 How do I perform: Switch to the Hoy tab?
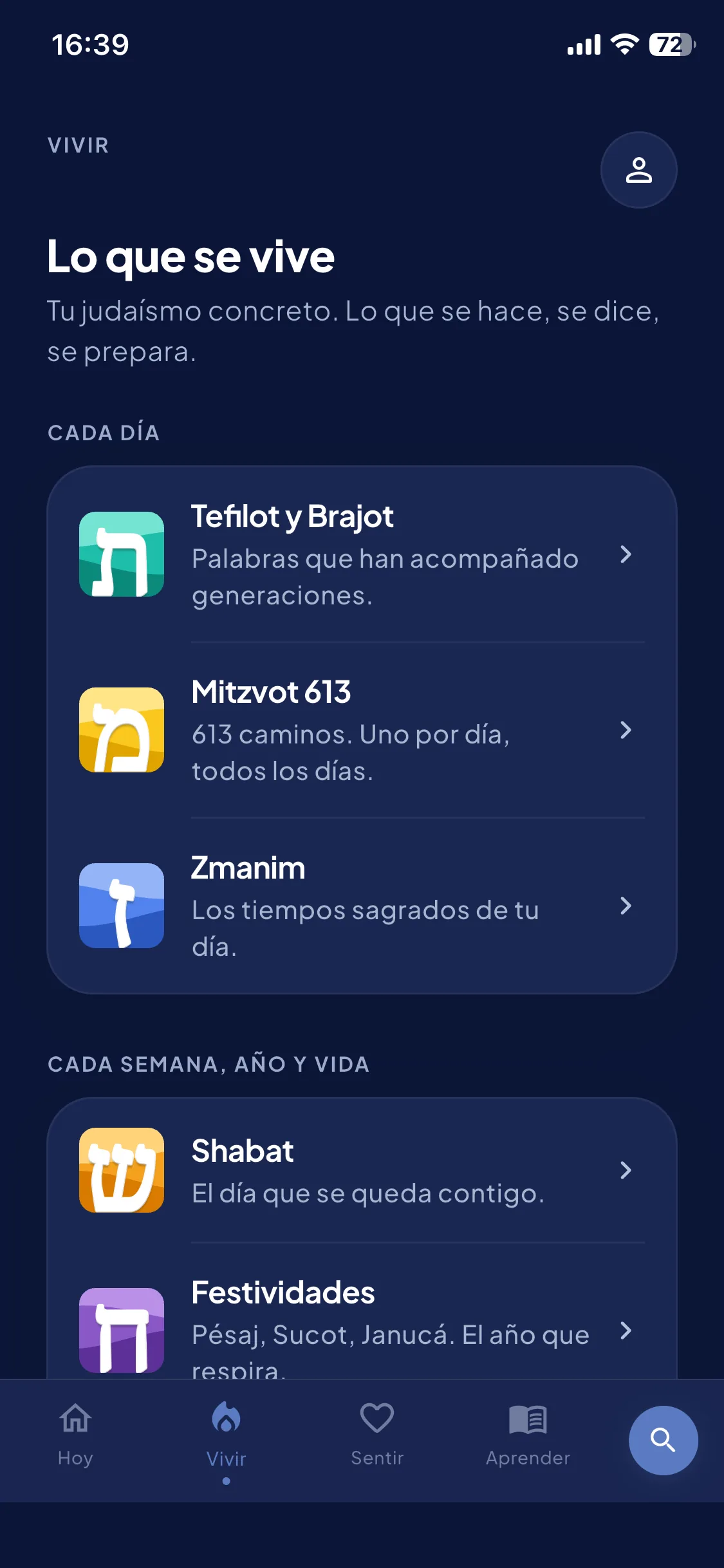click(x=75, y=1435)
